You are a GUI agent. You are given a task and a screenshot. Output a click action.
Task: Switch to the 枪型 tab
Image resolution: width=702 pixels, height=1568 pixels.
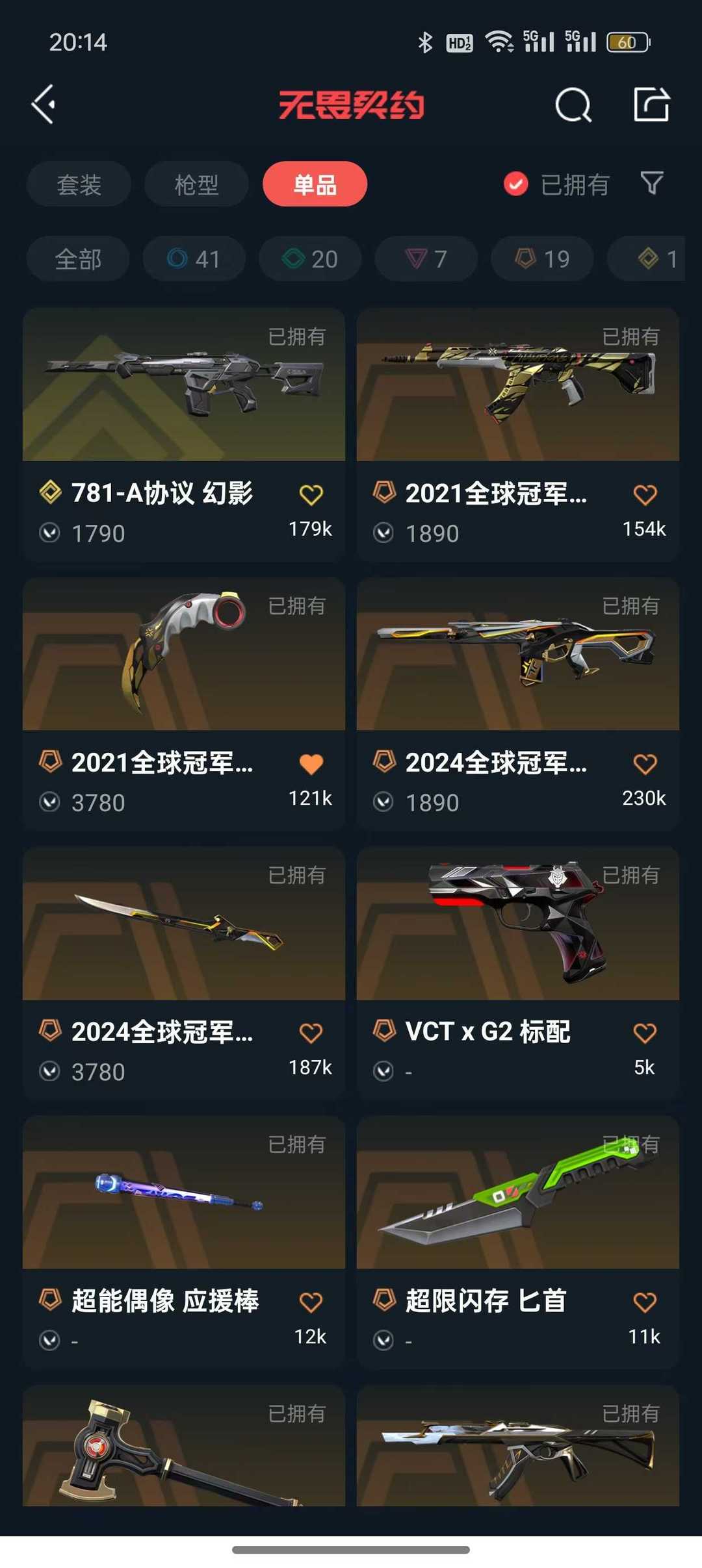196,184
